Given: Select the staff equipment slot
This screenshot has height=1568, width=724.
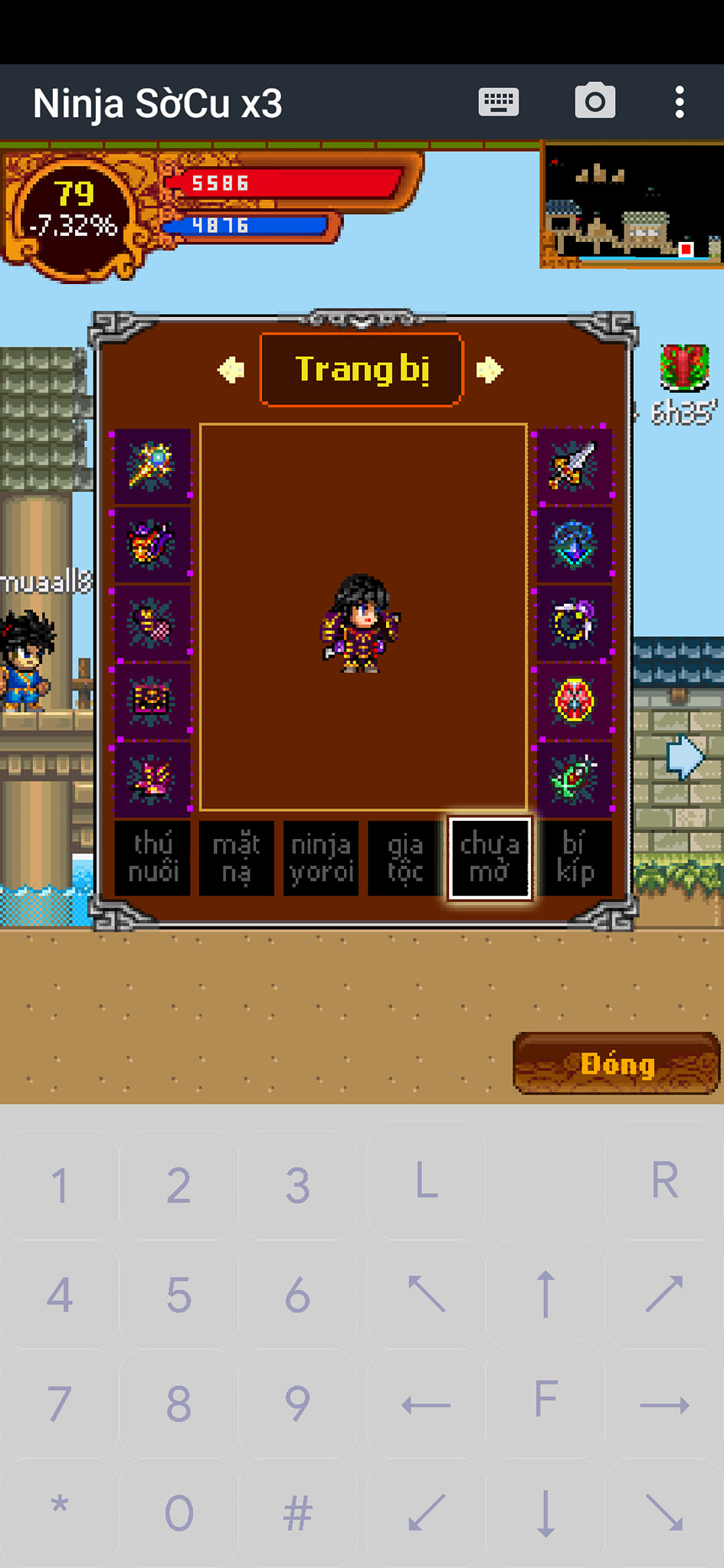Looking at the screenshot, I should pos(152,465).
